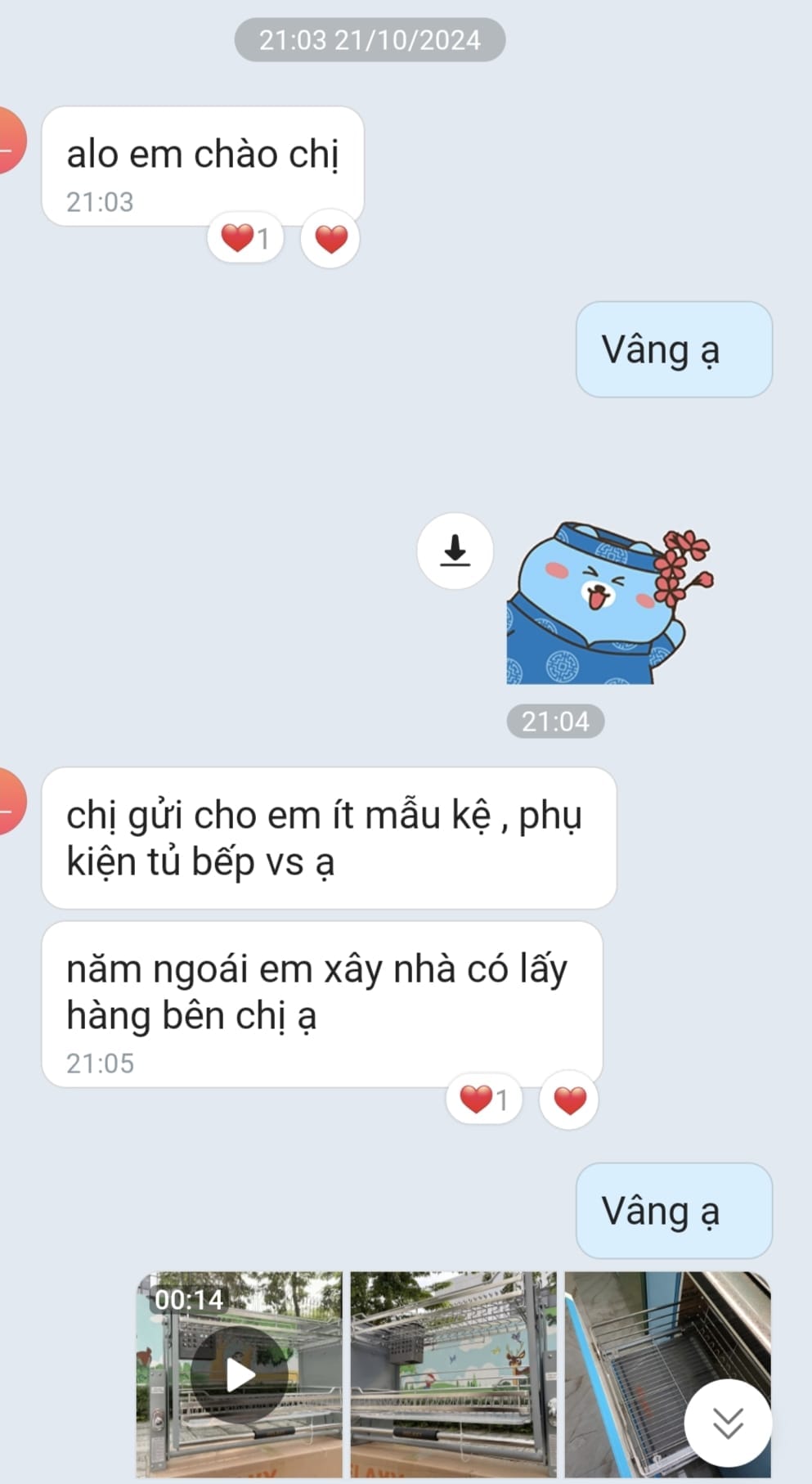
Task: View heart reactions on "alo em chào chị"
Action: point(244,239)
